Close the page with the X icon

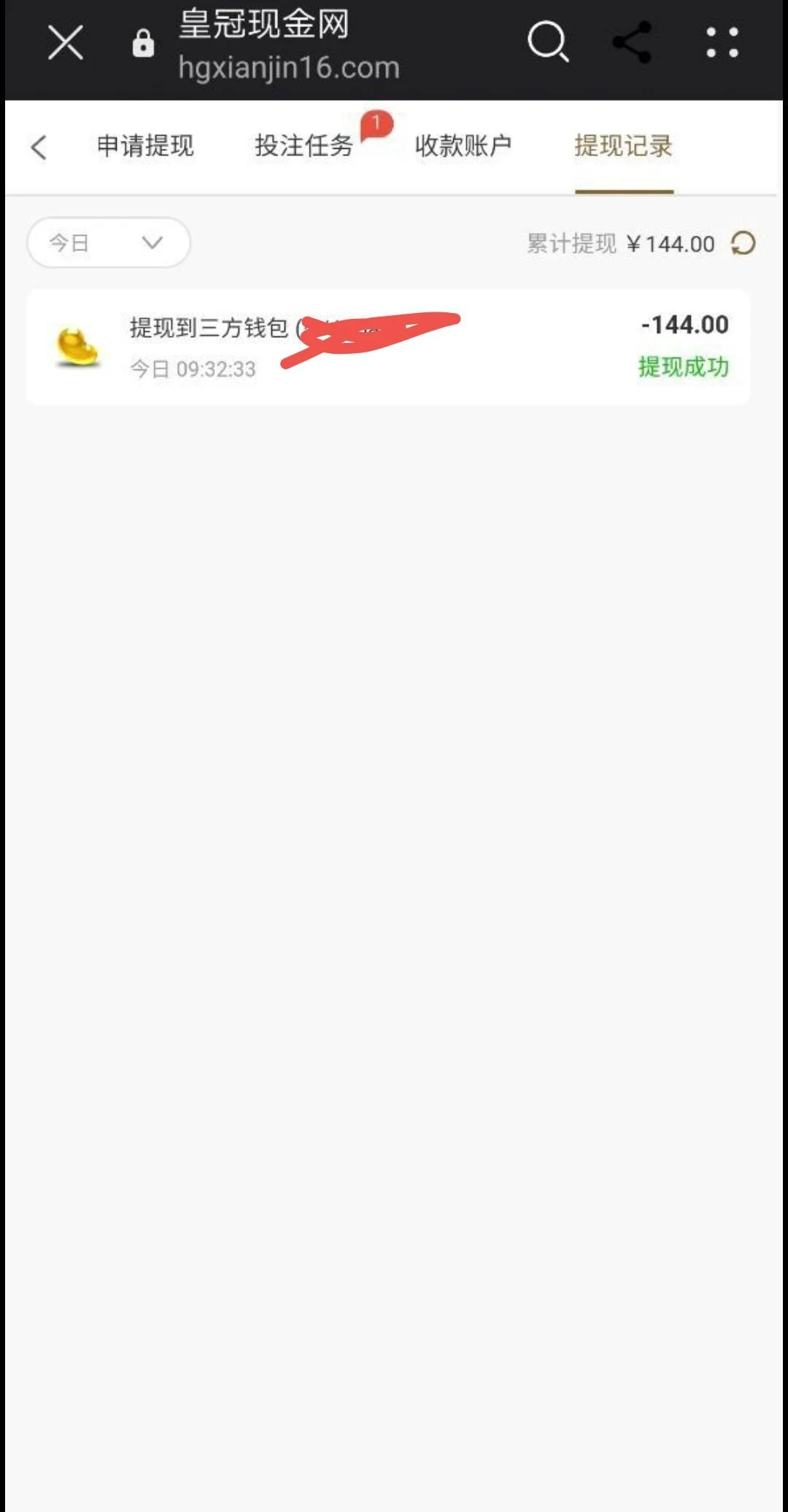(65, 42)
